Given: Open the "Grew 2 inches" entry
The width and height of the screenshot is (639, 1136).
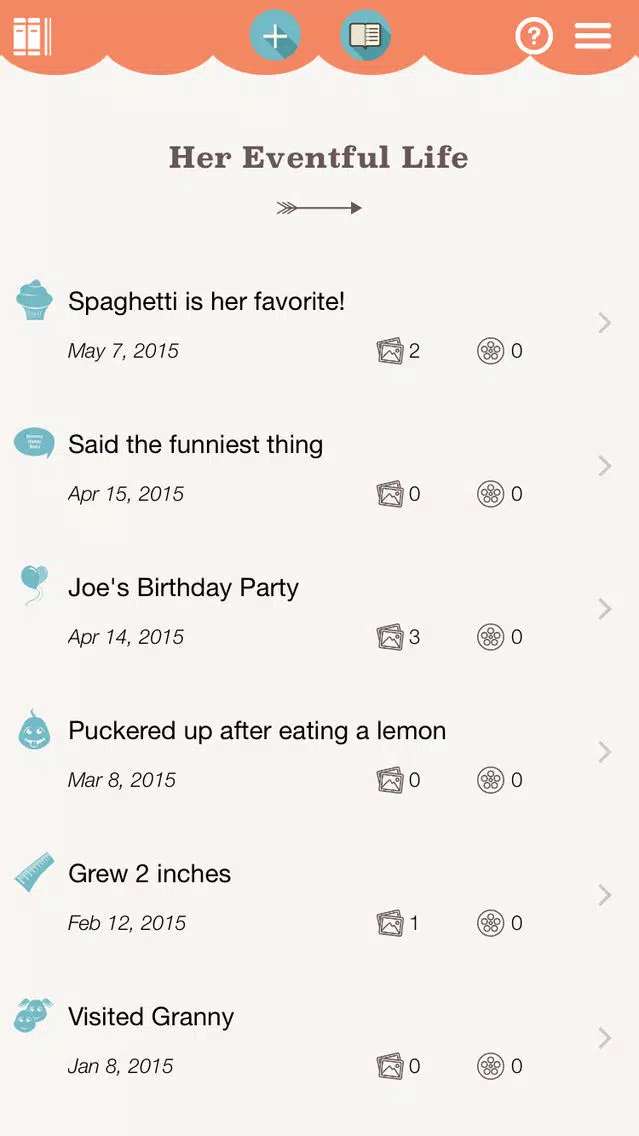Looking at the screenshot, I should [x=320, y=895].
